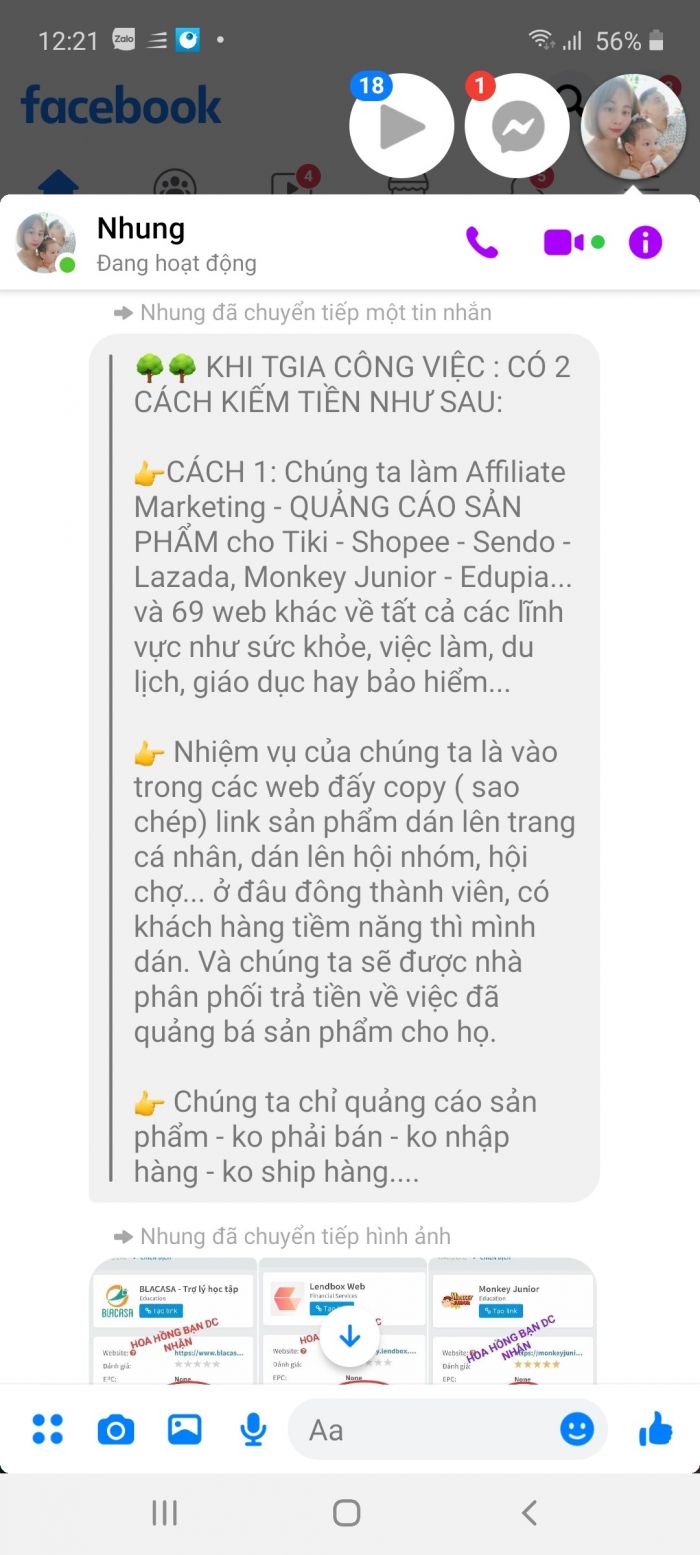Image resolution: width=700 pixels, height=1555 pixels.
Task: Open Nhung's chat head bubble
Action: click(633, 126)
